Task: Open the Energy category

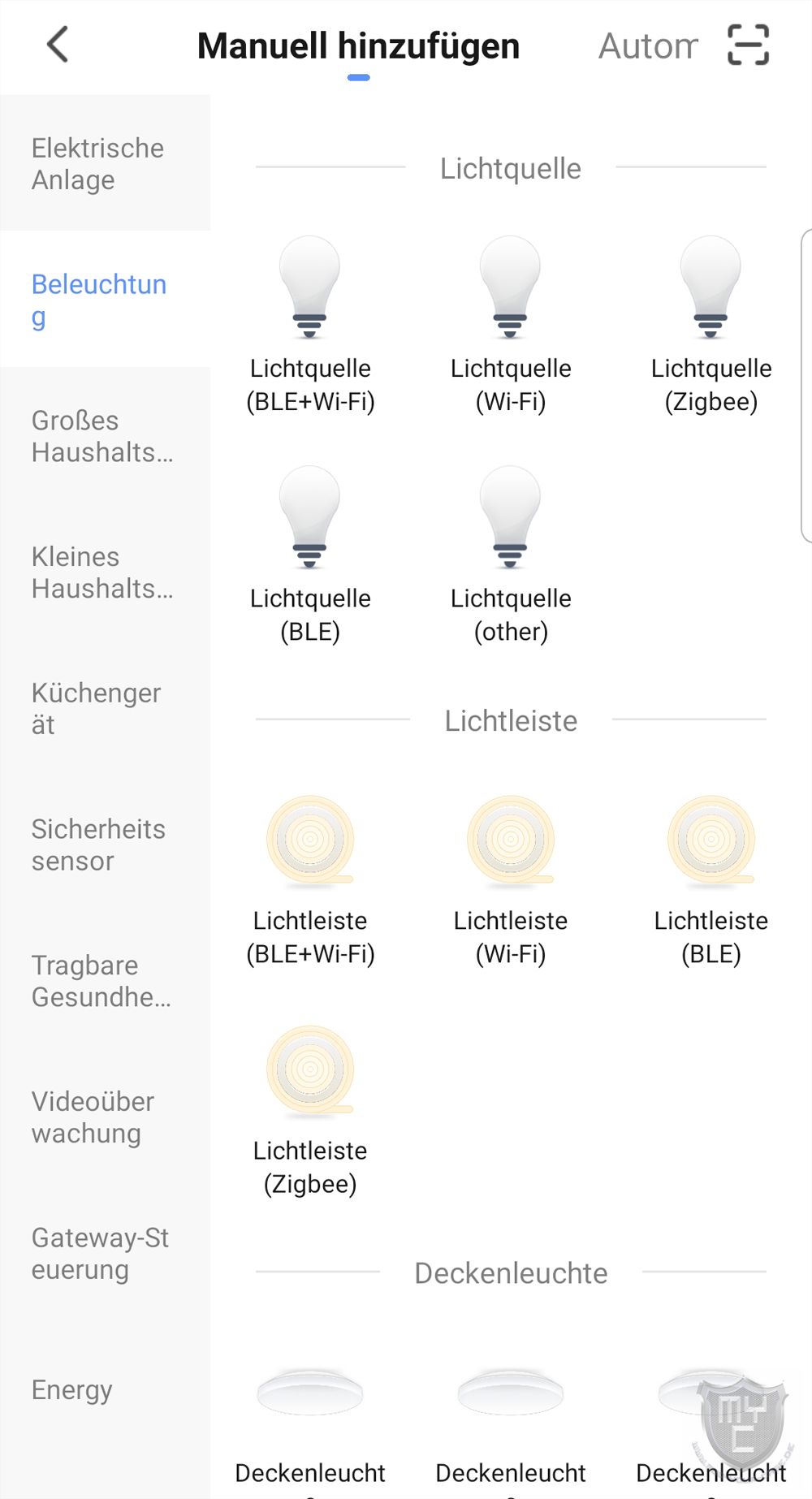Action: (x=105, y=1390)
